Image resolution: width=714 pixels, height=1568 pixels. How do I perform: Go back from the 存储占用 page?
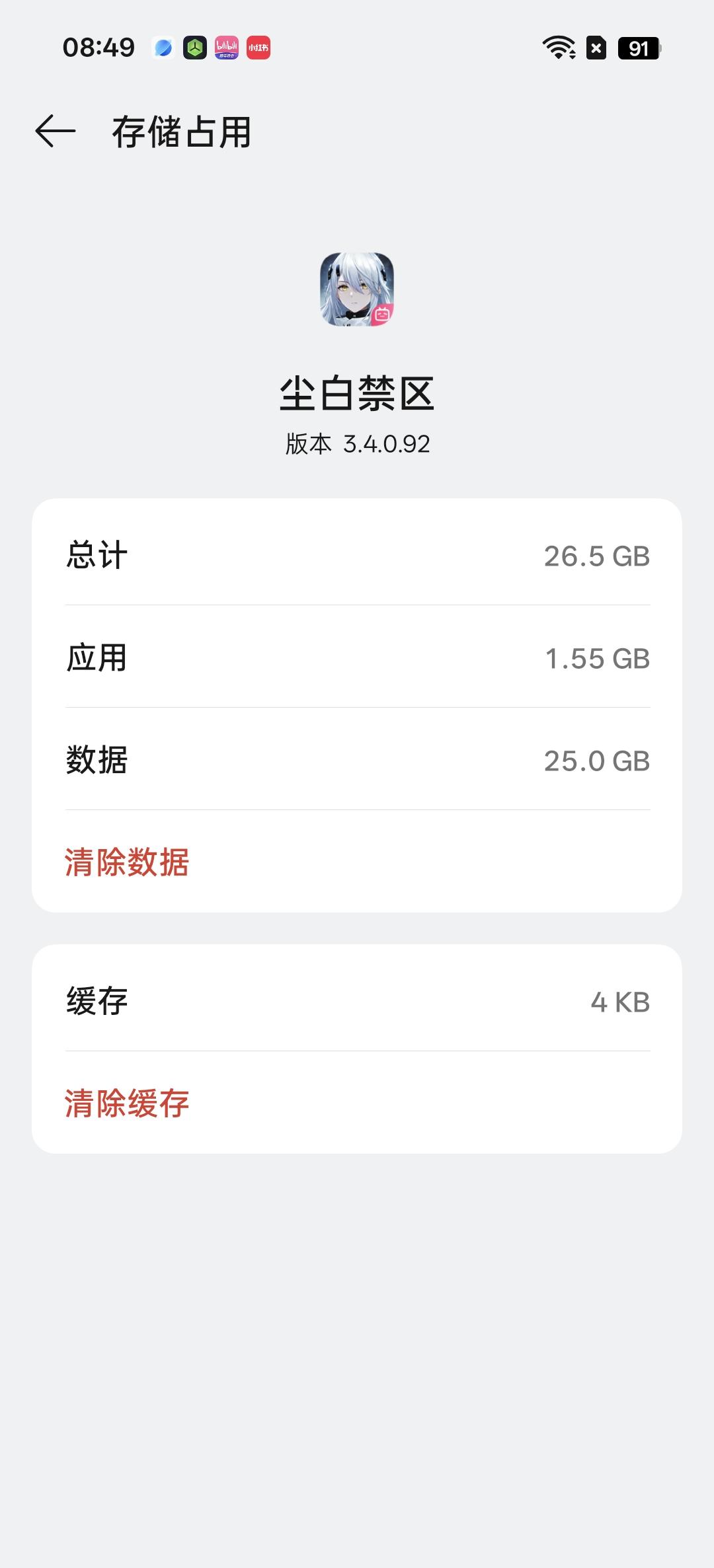(56, 131)
